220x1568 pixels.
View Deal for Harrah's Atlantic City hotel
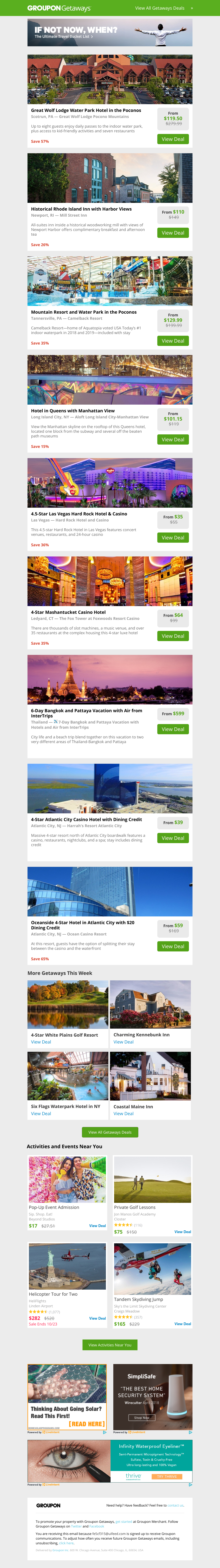173,838
